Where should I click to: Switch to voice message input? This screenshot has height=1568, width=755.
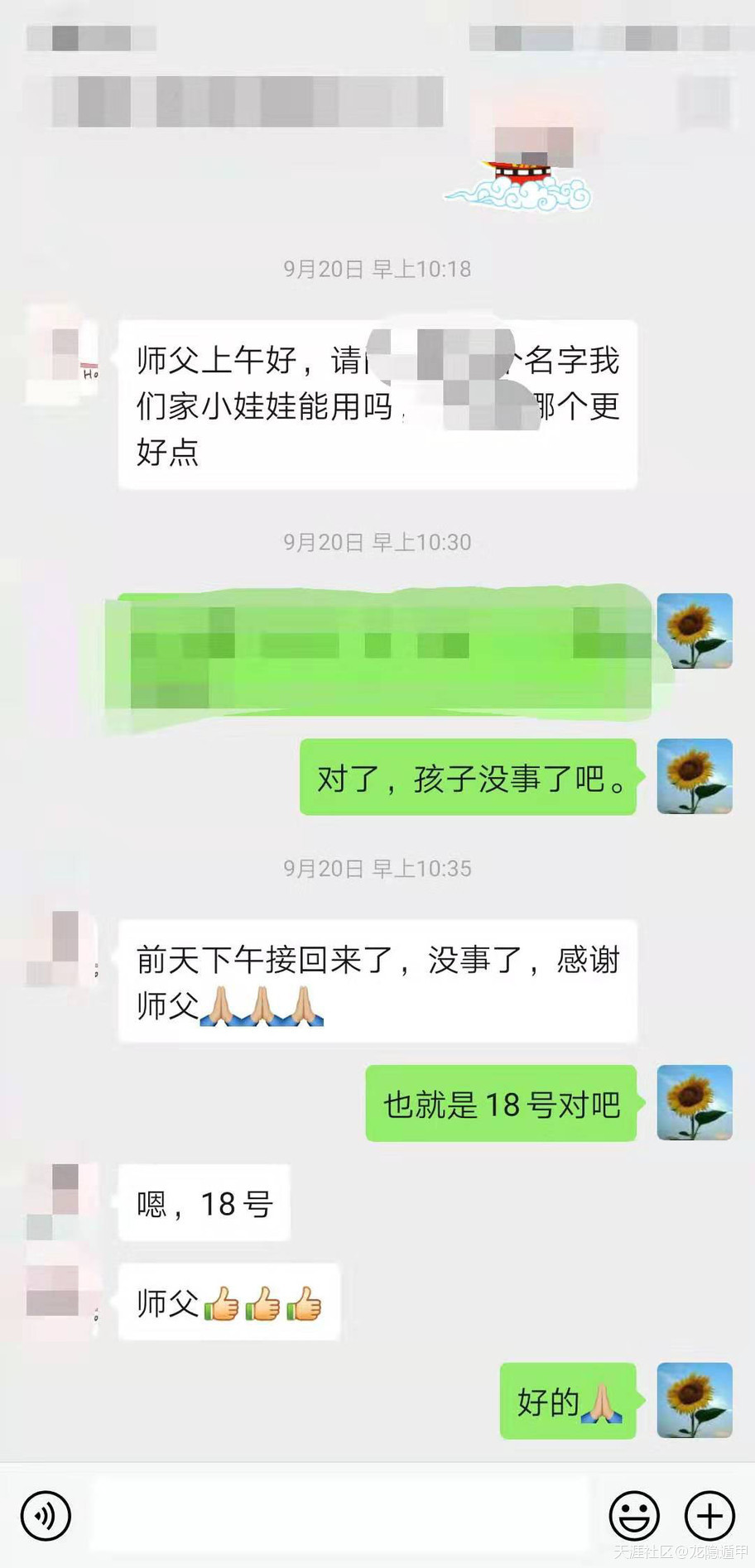[46, 1515]
